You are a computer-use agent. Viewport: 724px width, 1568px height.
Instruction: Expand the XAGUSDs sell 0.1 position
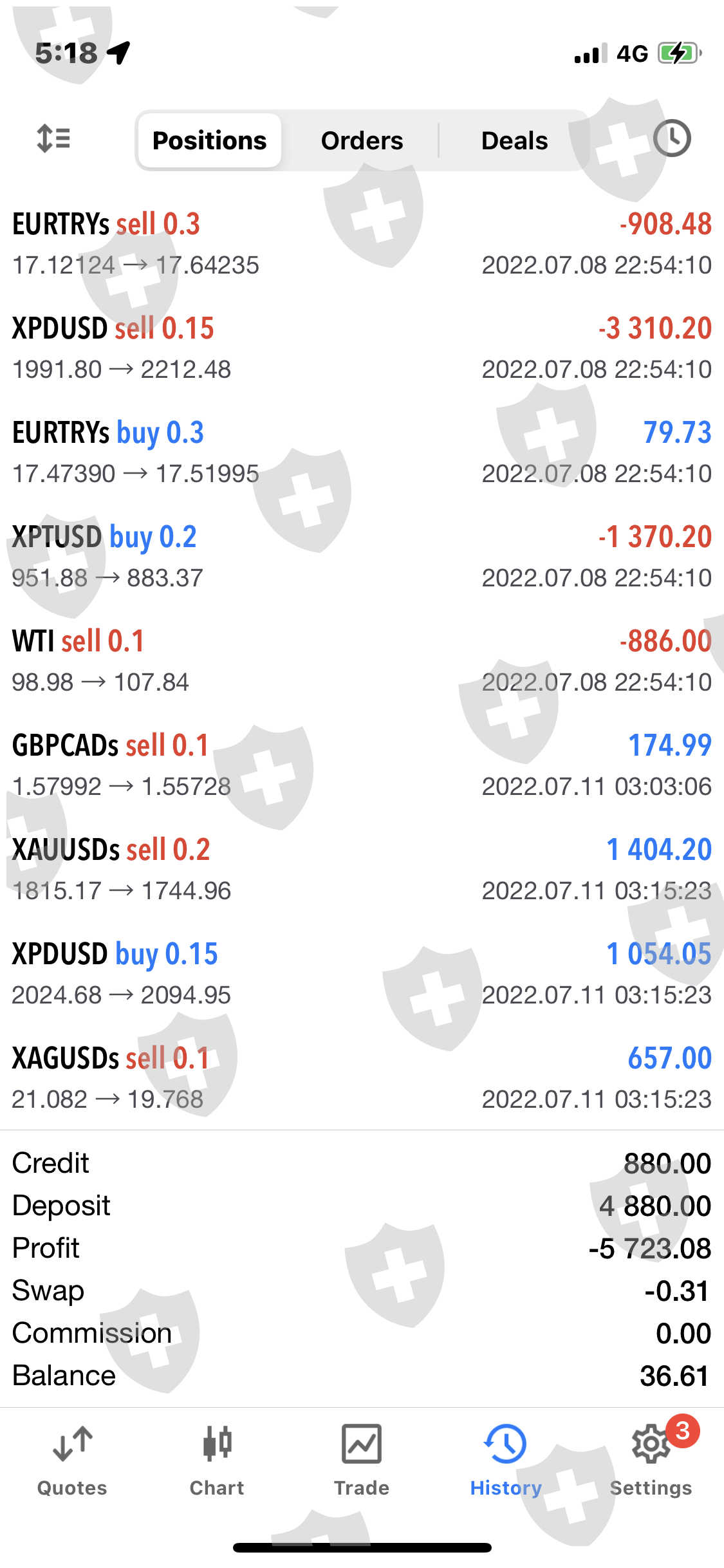click(362, 1078)
